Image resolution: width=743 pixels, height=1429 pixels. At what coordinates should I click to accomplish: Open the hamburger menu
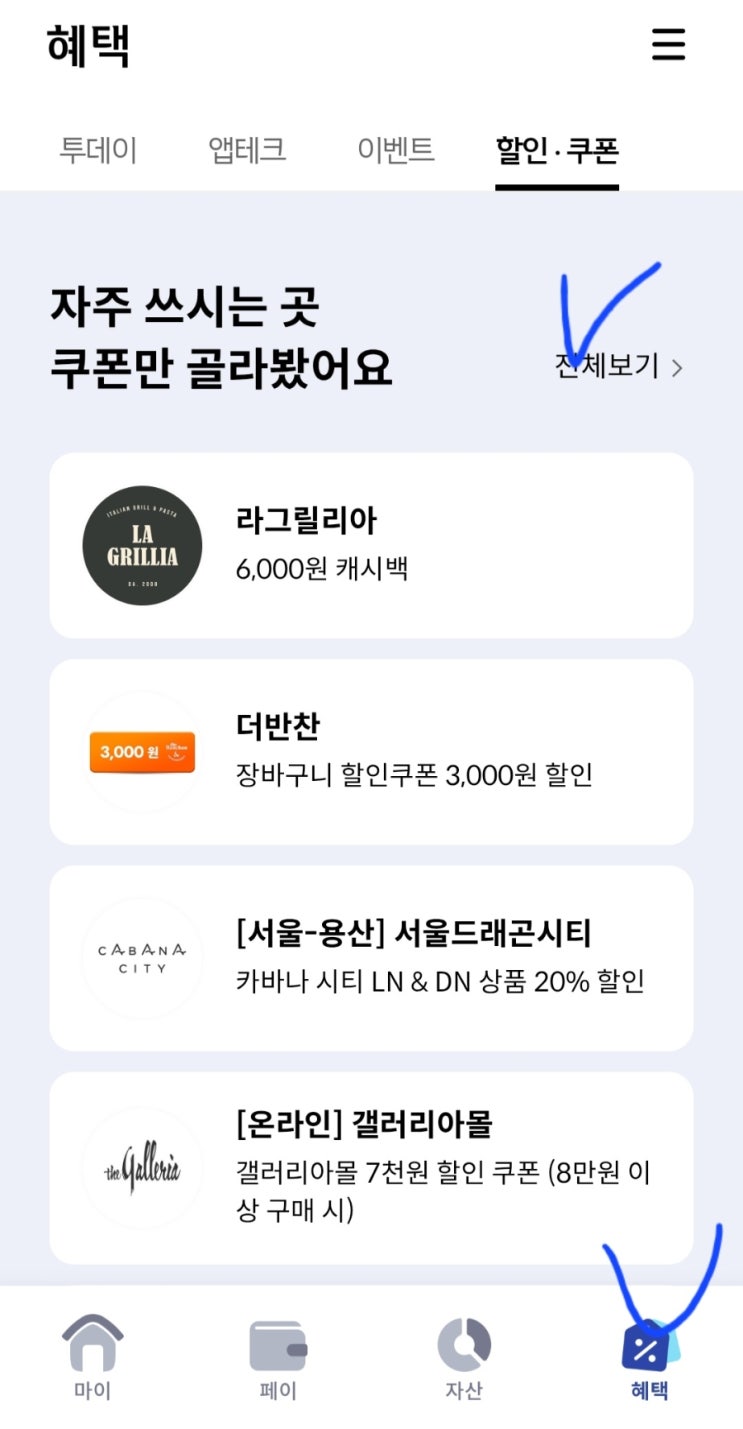point(668,45)
